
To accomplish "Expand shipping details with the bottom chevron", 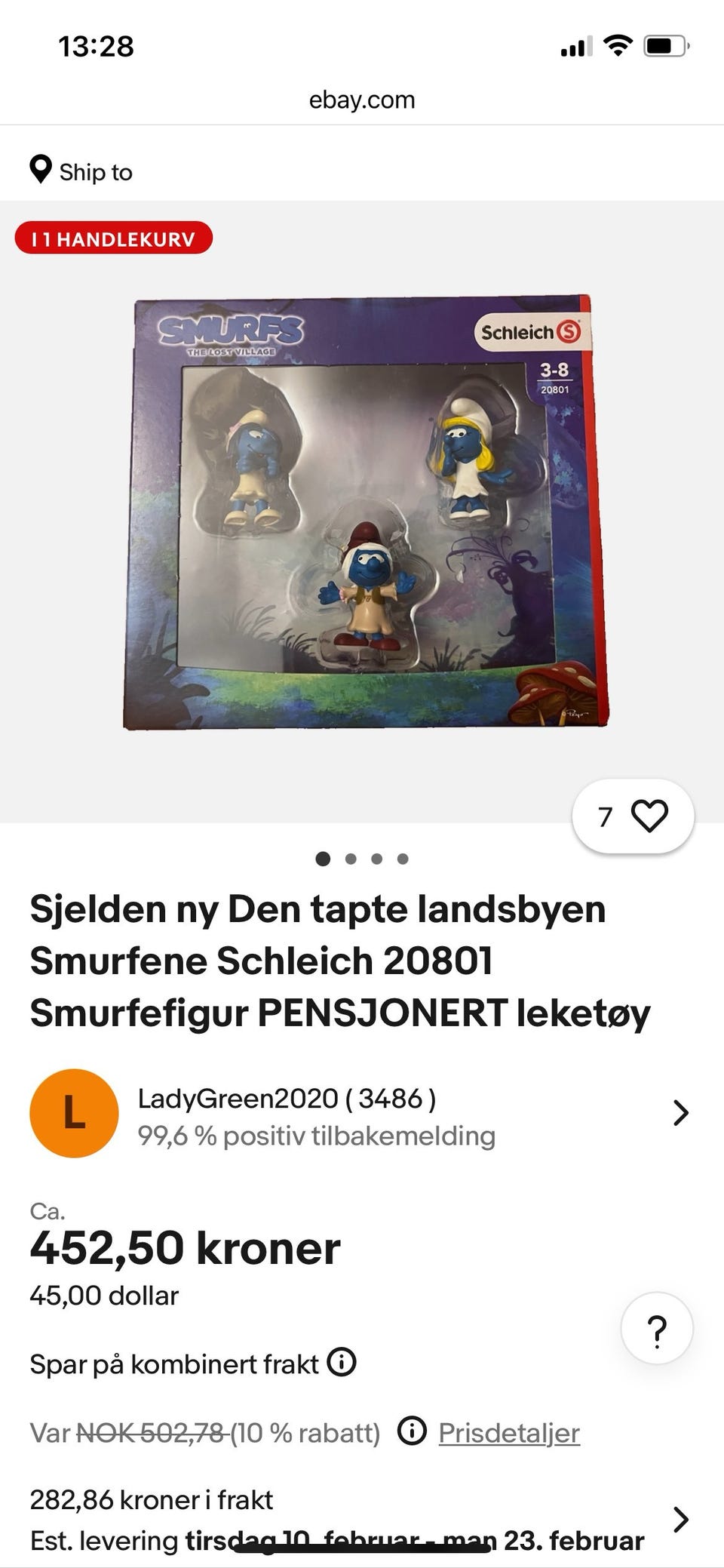I will pyautogui.click(x=683, y=1519).
